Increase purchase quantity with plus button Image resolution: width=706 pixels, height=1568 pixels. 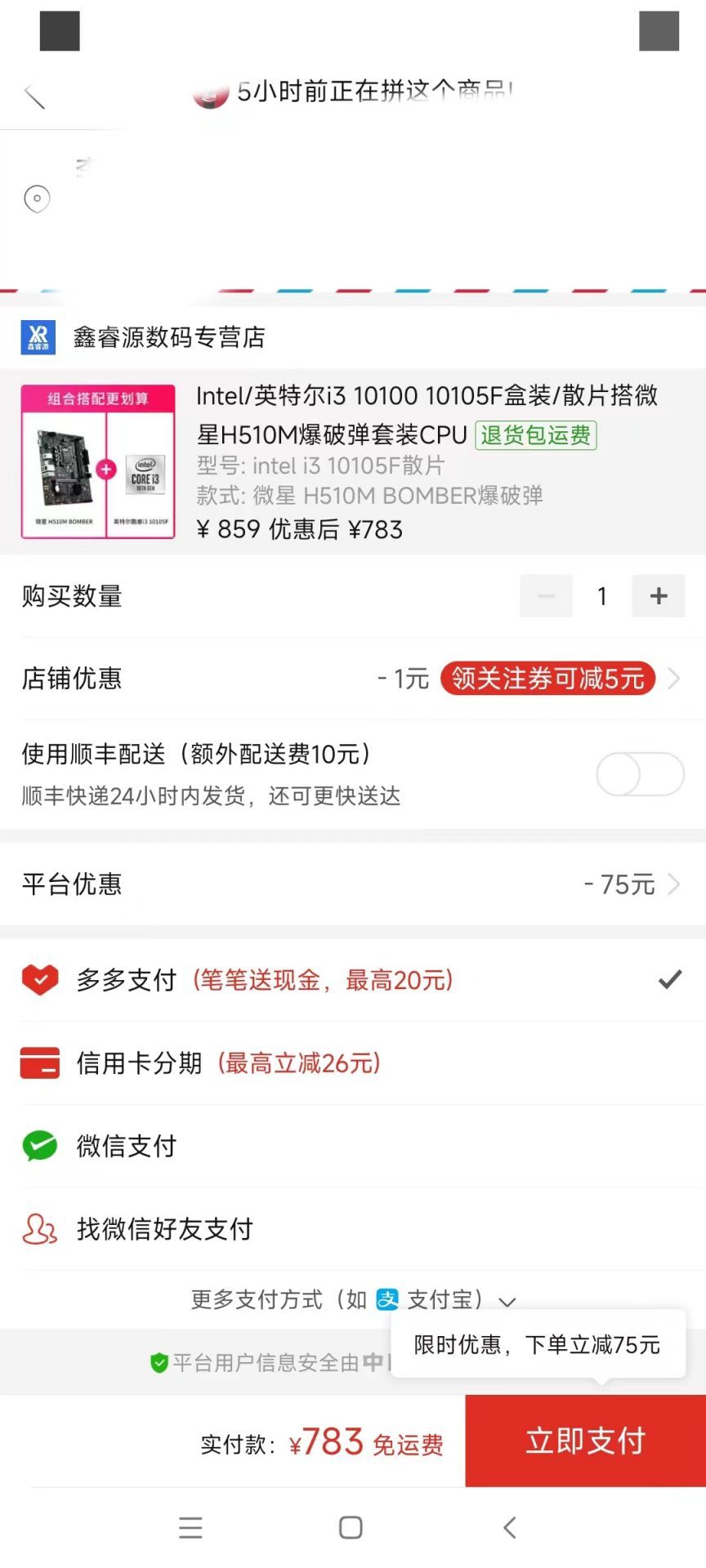[658, 596]
